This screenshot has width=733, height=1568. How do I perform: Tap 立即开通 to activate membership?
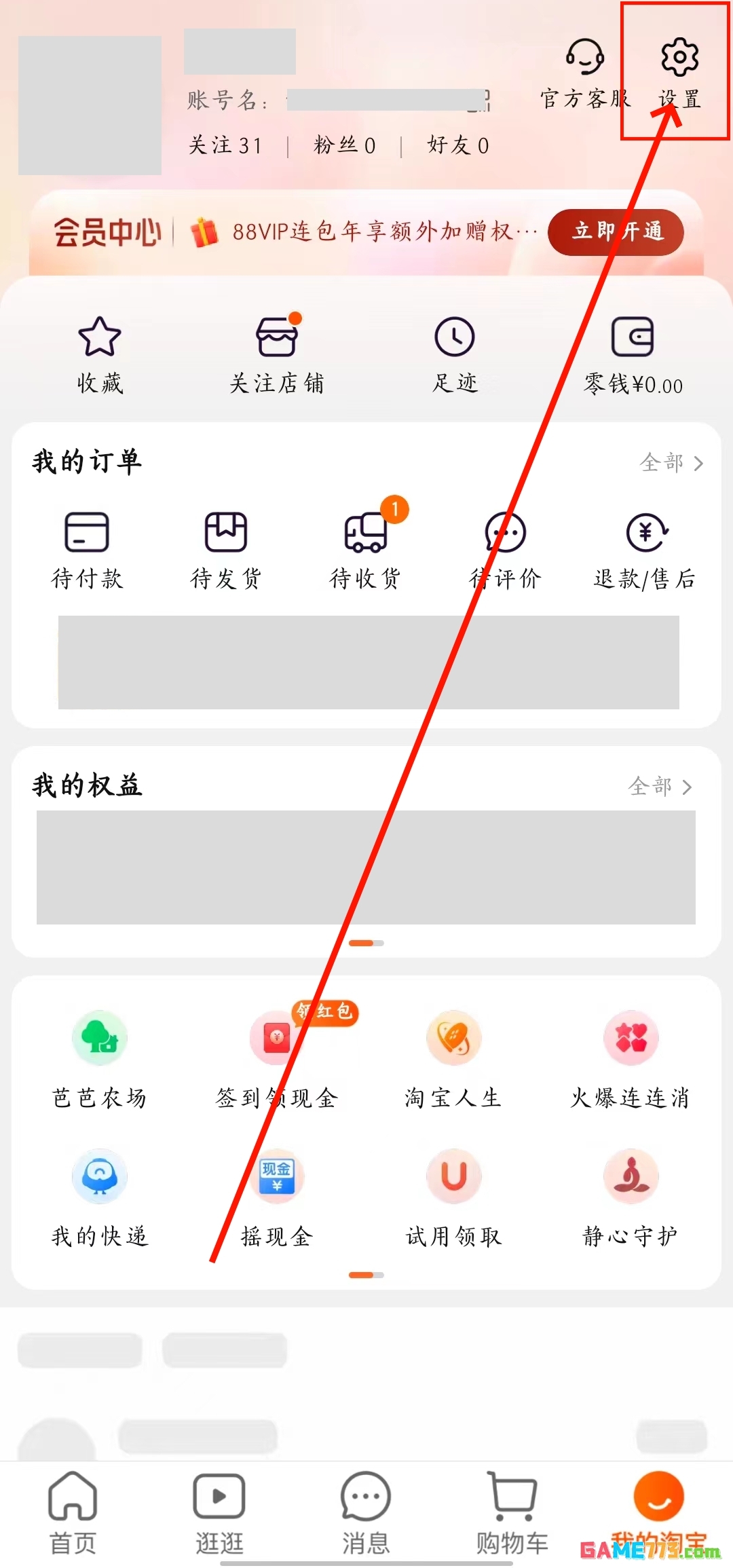tap(616, 231)
